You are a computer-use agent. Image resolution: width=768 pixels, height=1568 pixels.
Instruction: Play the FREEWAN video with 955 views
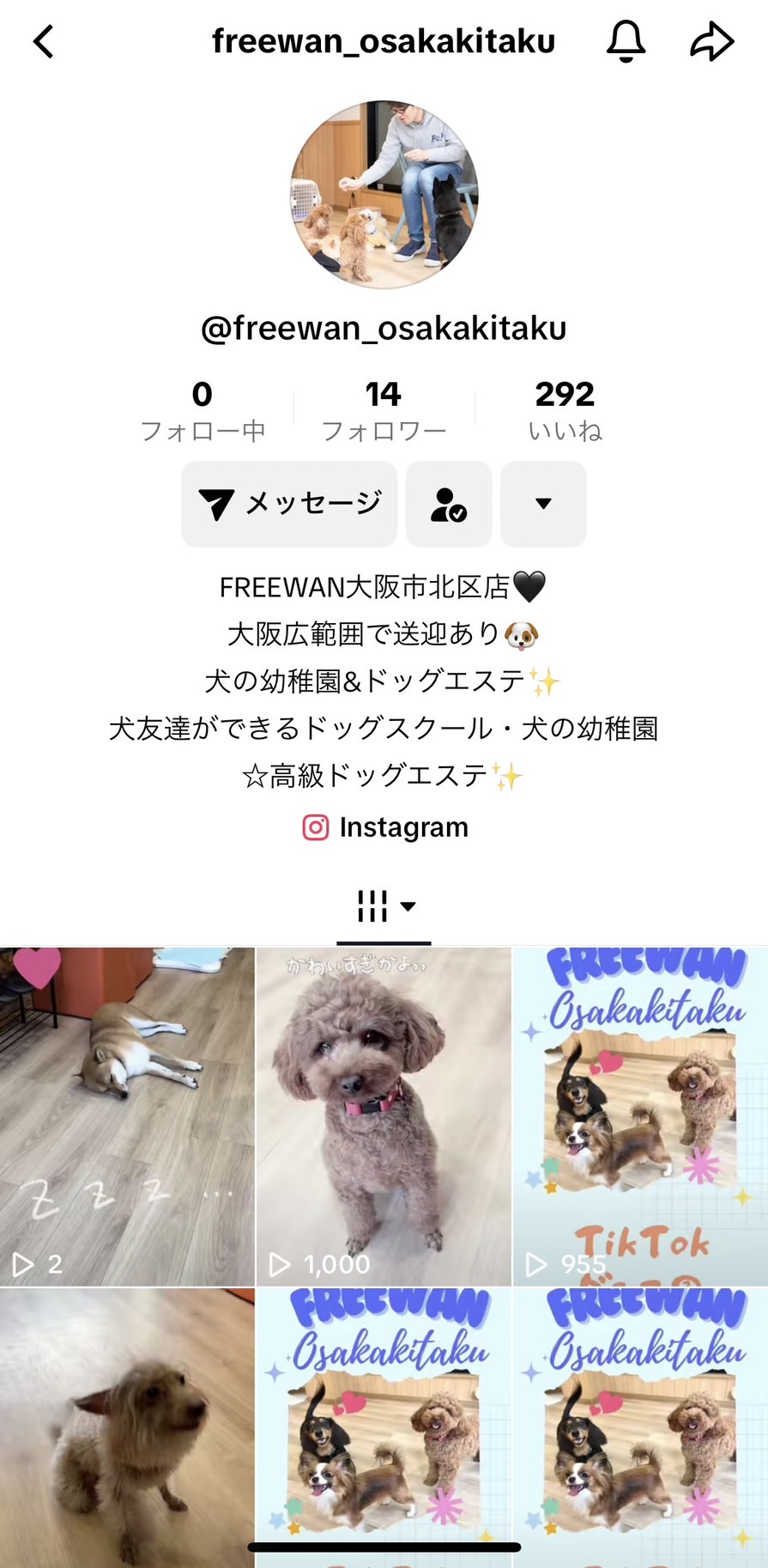(x=640, y=1116)
